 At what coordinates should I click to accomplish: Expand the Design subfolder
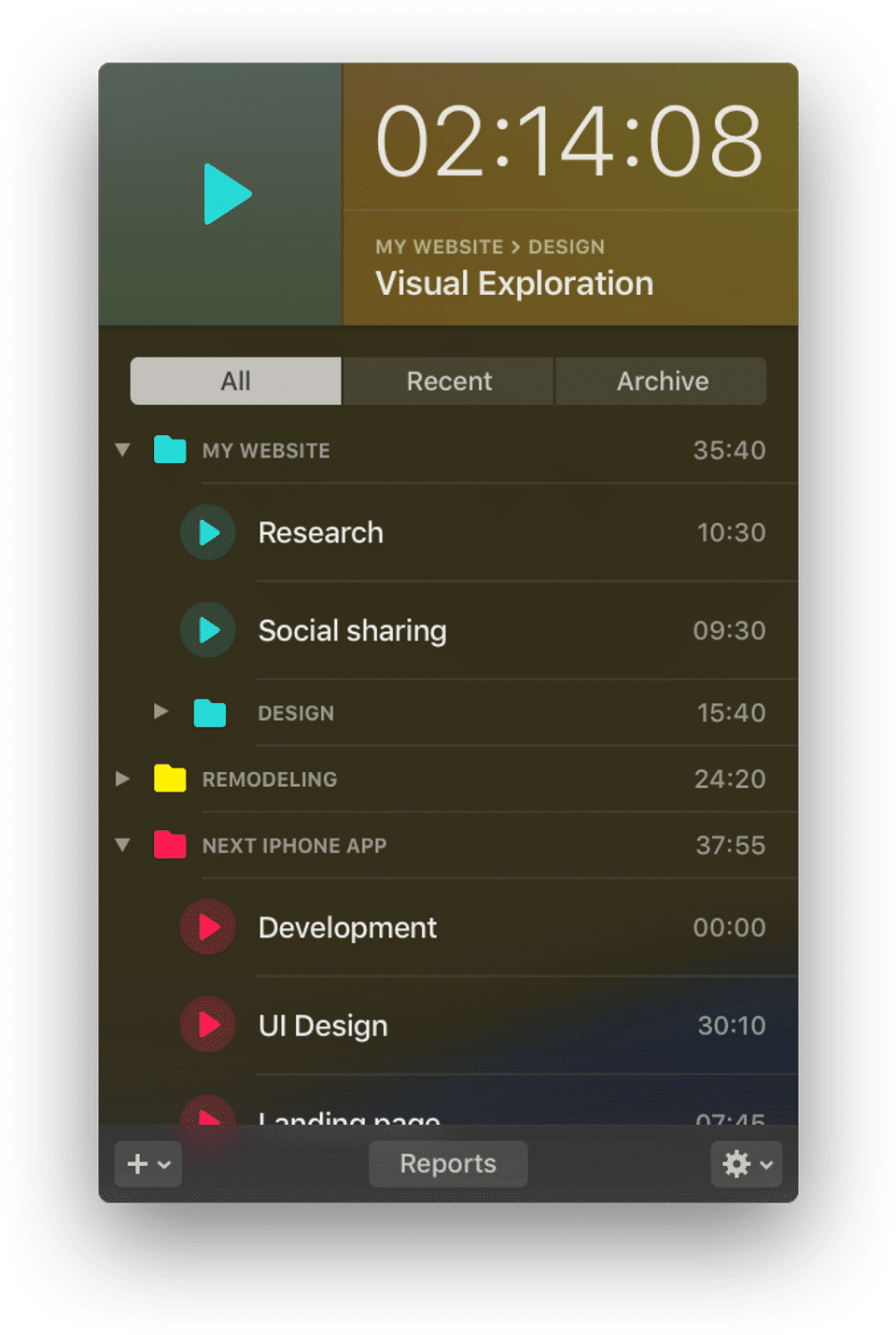[161, 712]
